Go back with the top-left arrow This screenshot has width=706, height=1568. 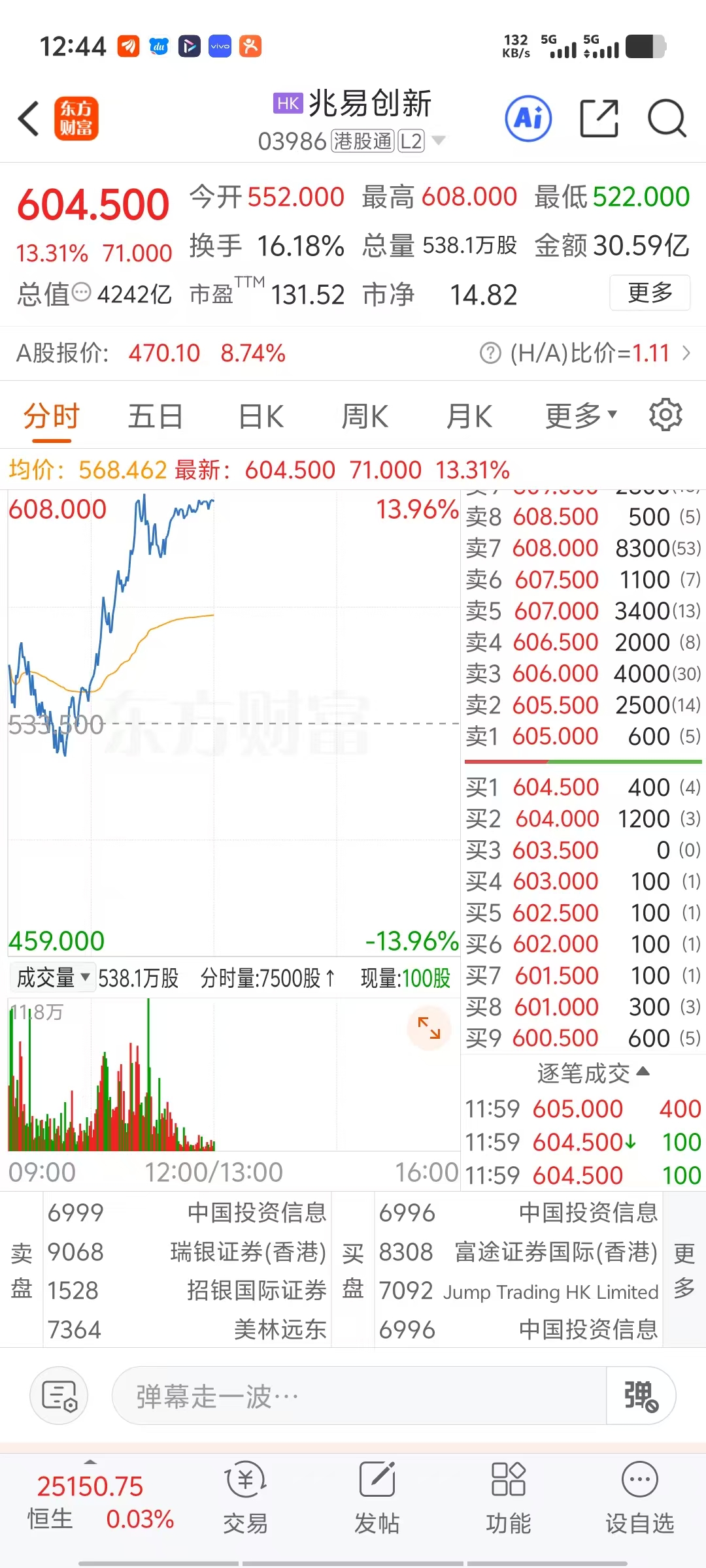coord(29,119)
